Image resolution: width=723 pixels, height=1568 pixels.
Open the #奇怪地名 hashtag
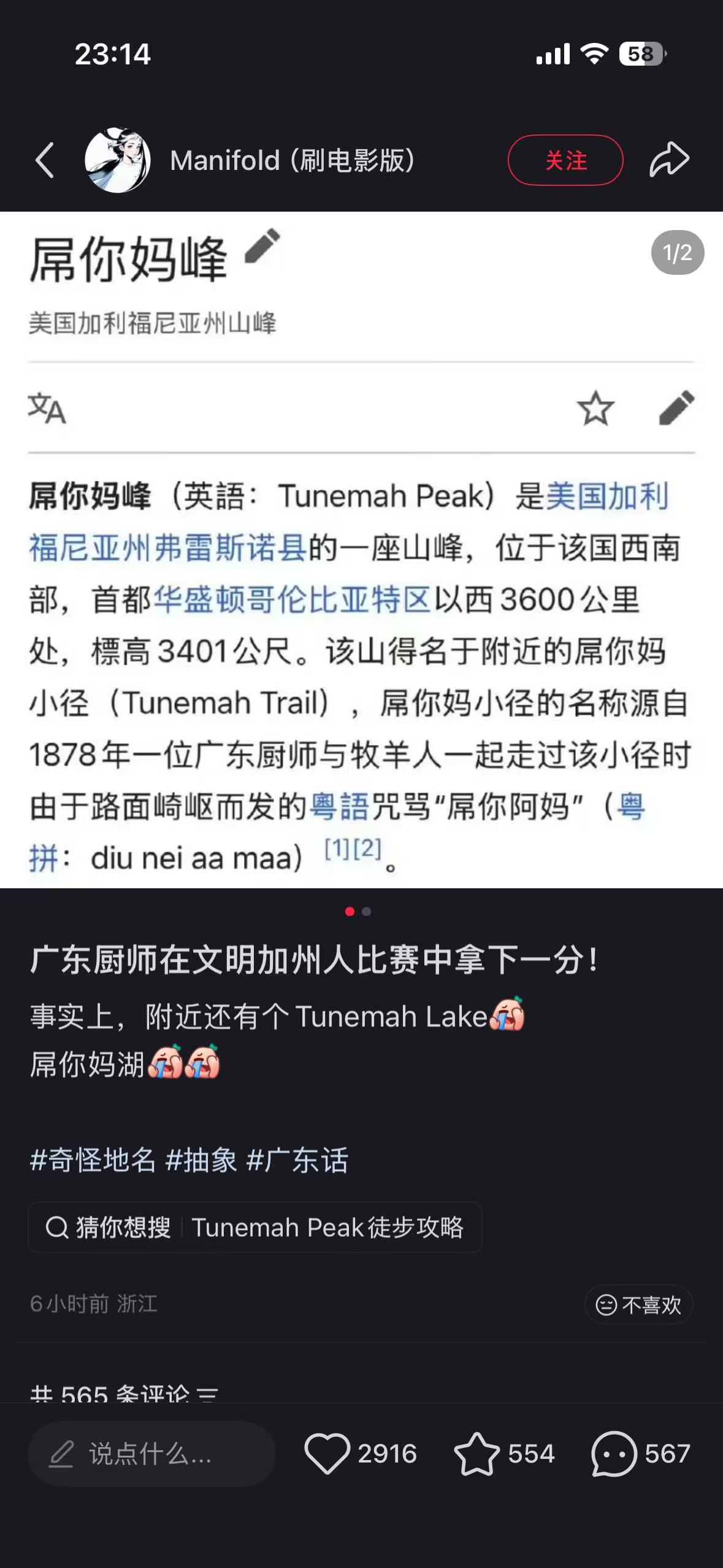tap(93, 1160)
